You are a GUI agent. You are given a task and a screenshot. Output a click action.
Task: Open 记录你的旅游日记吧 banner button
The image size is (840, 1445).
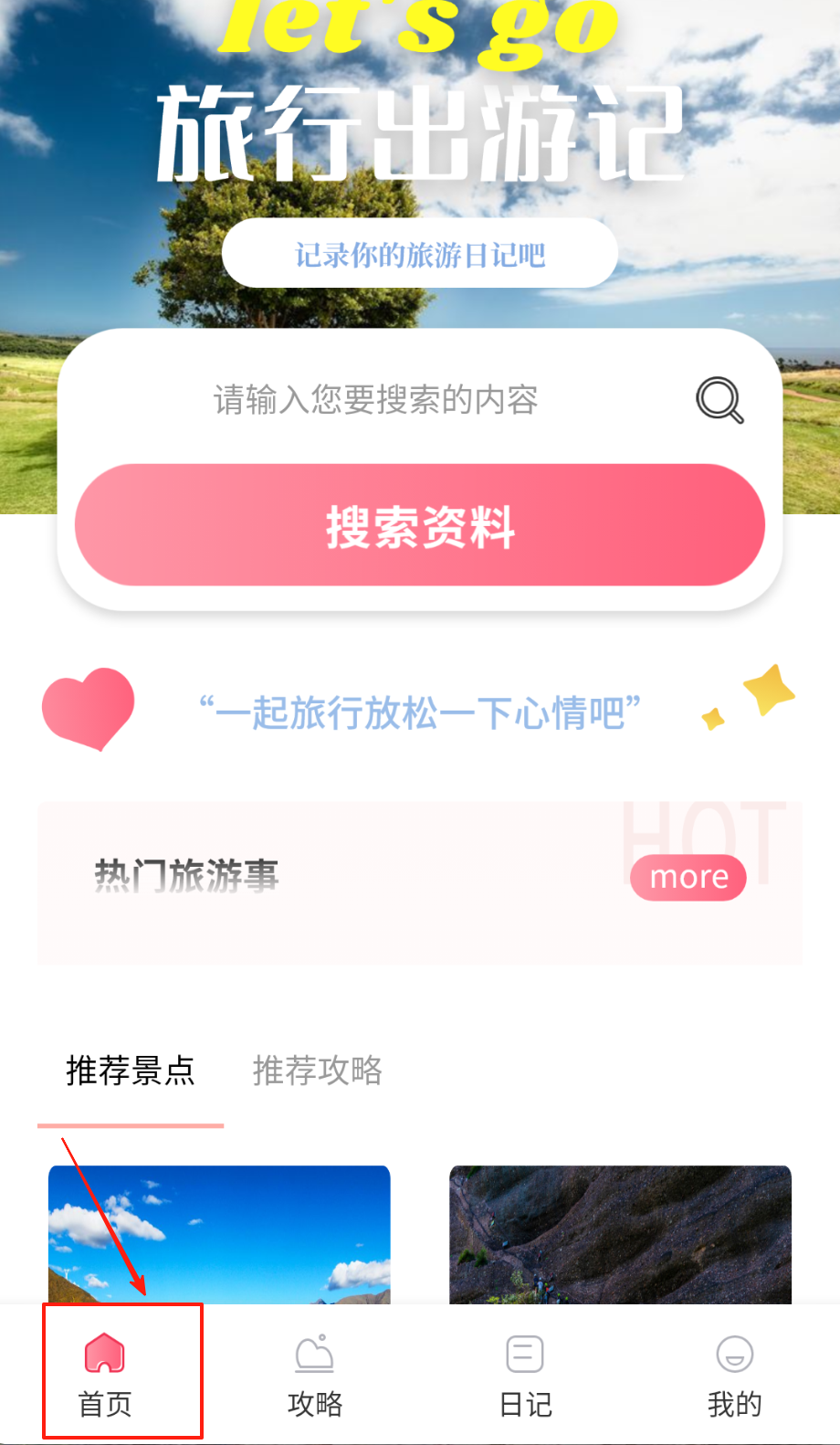click(x=420, y=254)
